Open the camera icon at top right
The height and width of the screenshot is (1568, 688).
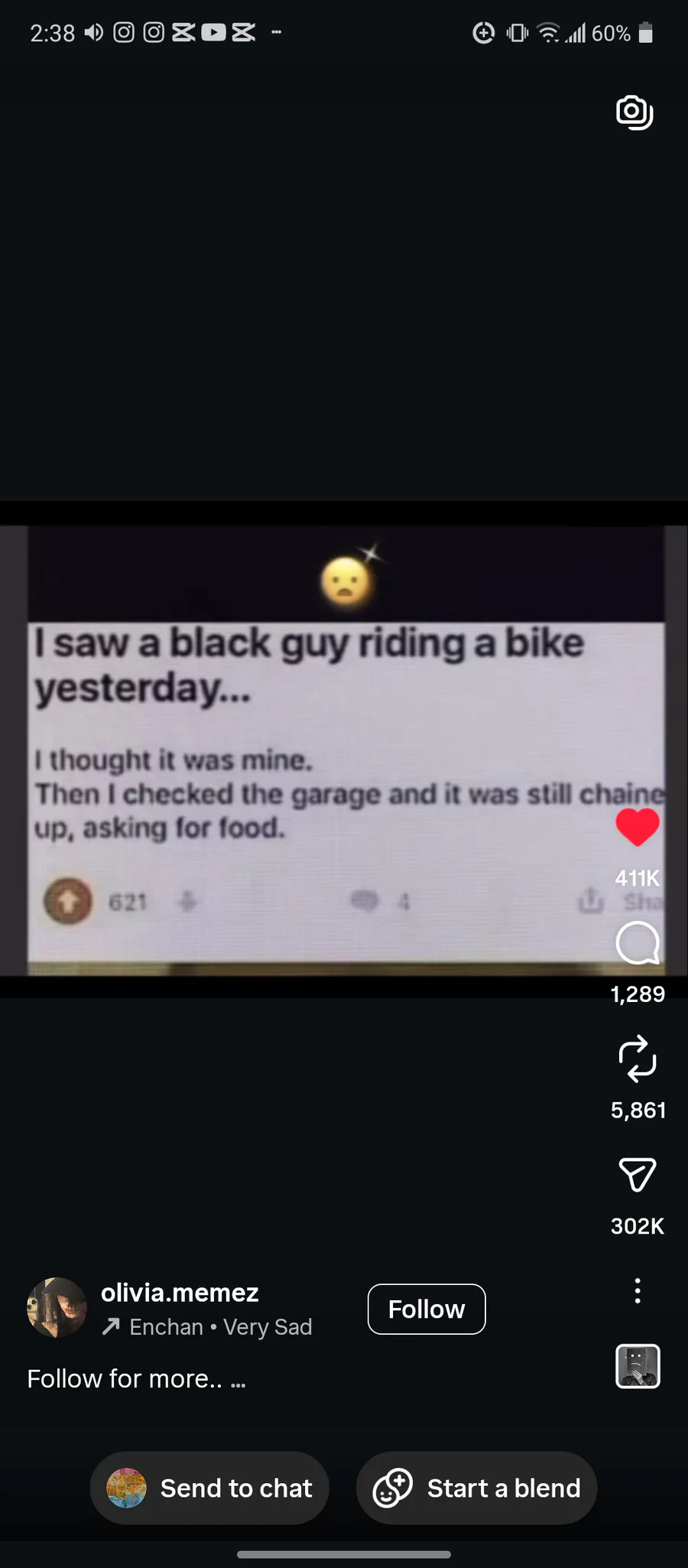pyautogui.click(x=634, y=112)
